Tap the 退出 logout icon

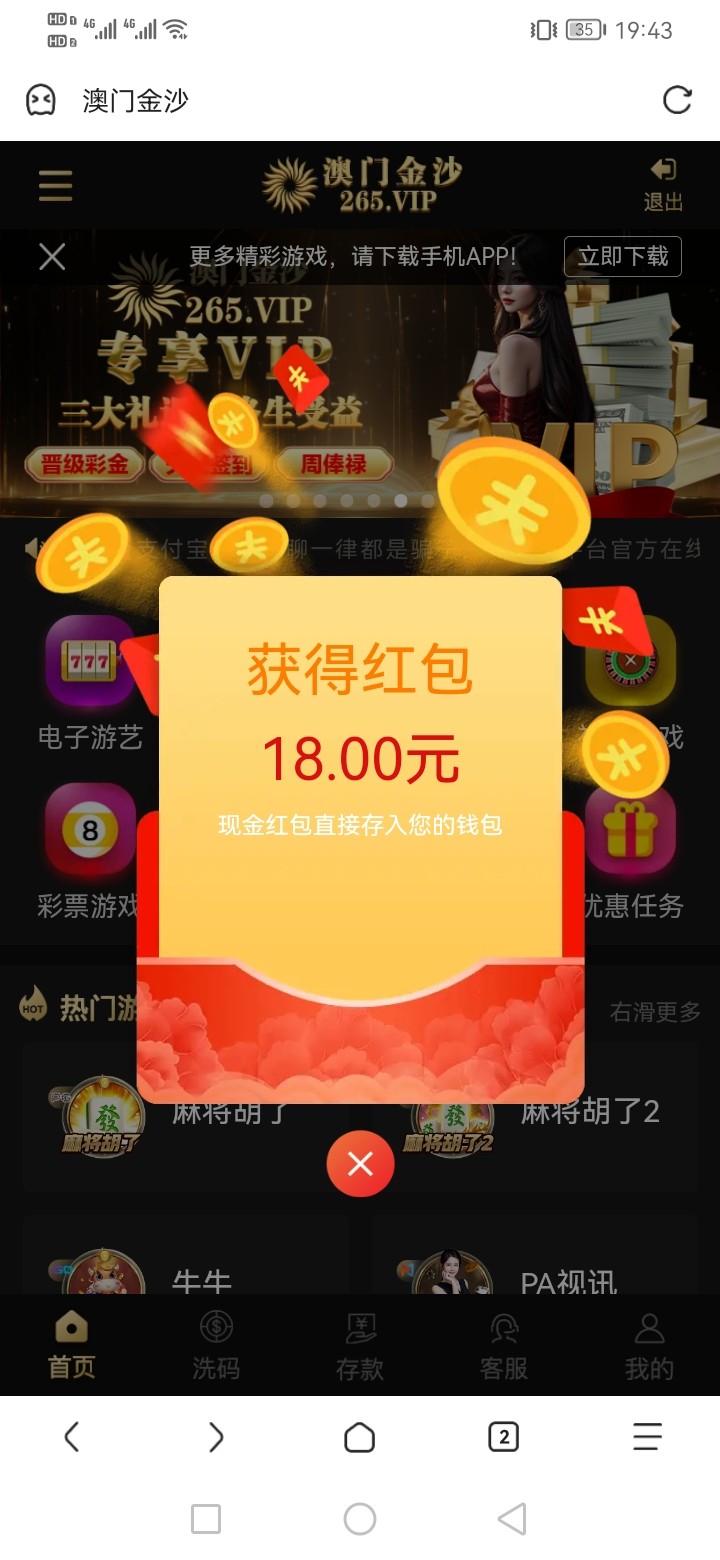click(x=662, y=185)
